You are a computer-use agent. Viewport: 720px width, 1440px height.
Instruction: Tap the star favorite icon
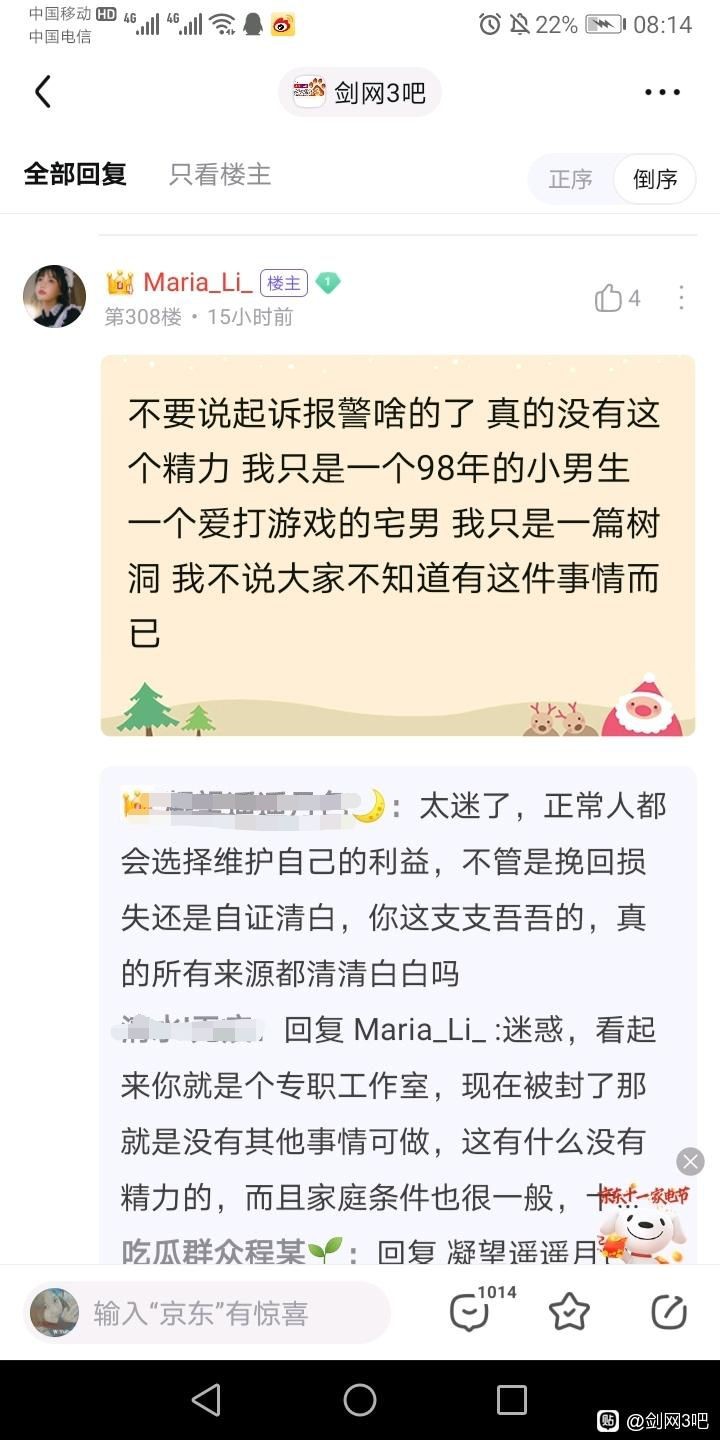click(x=569, y=1313)
